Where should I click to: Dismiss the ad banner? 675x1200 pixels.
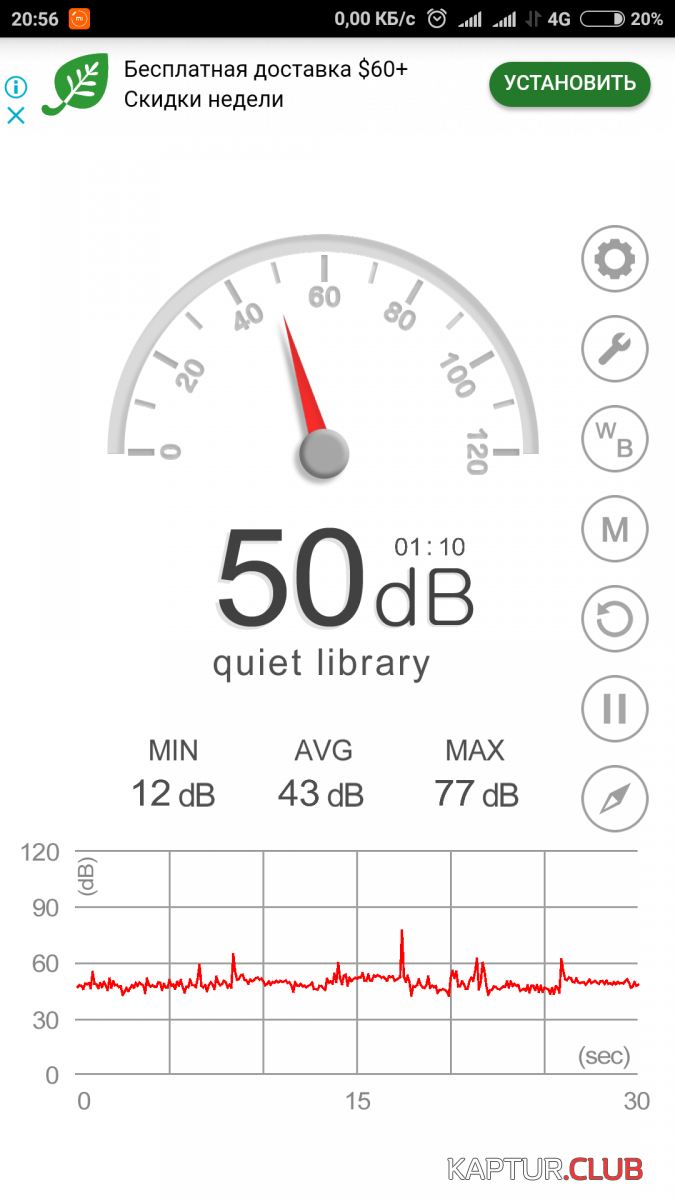coord(16,115)
